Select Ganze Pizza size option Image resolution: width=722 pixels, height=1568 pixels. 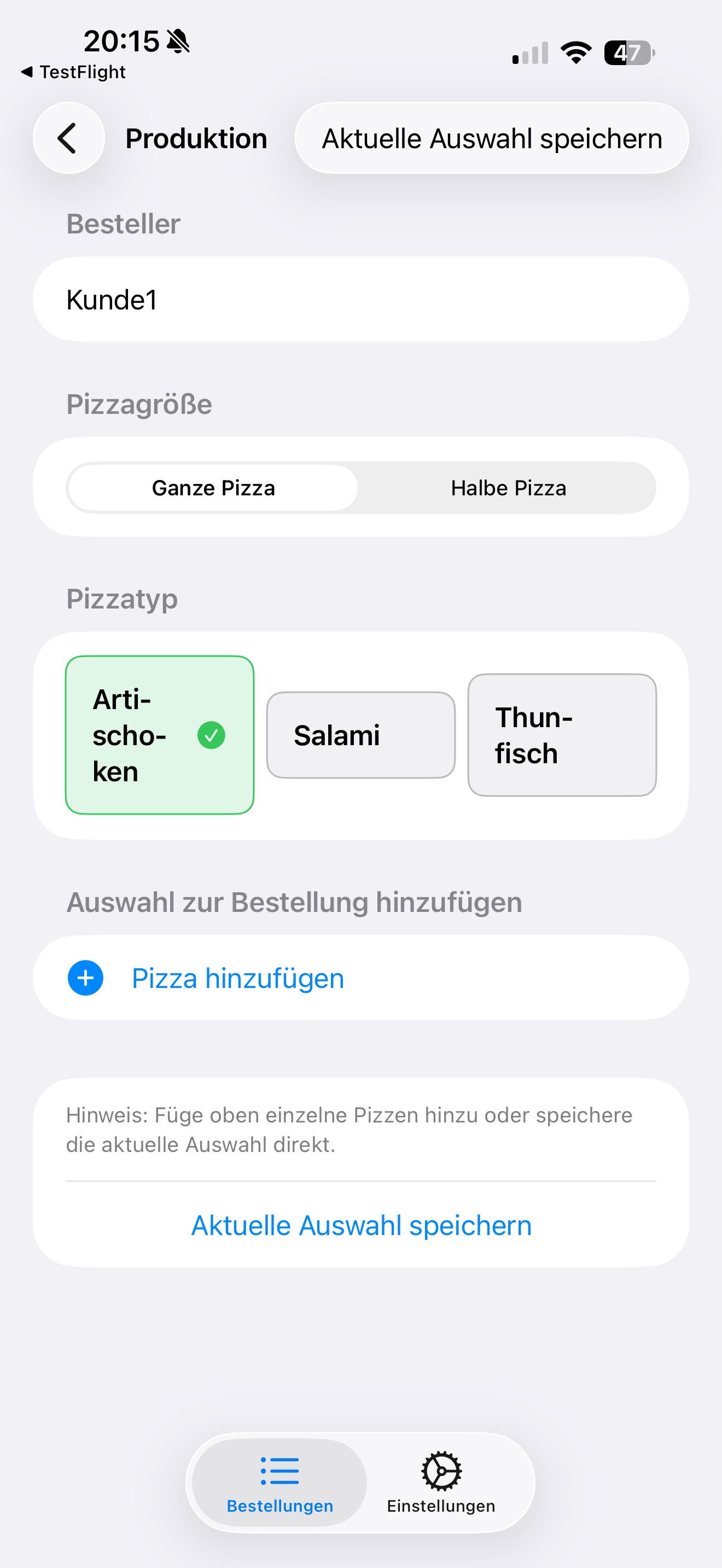pos(212,487)
